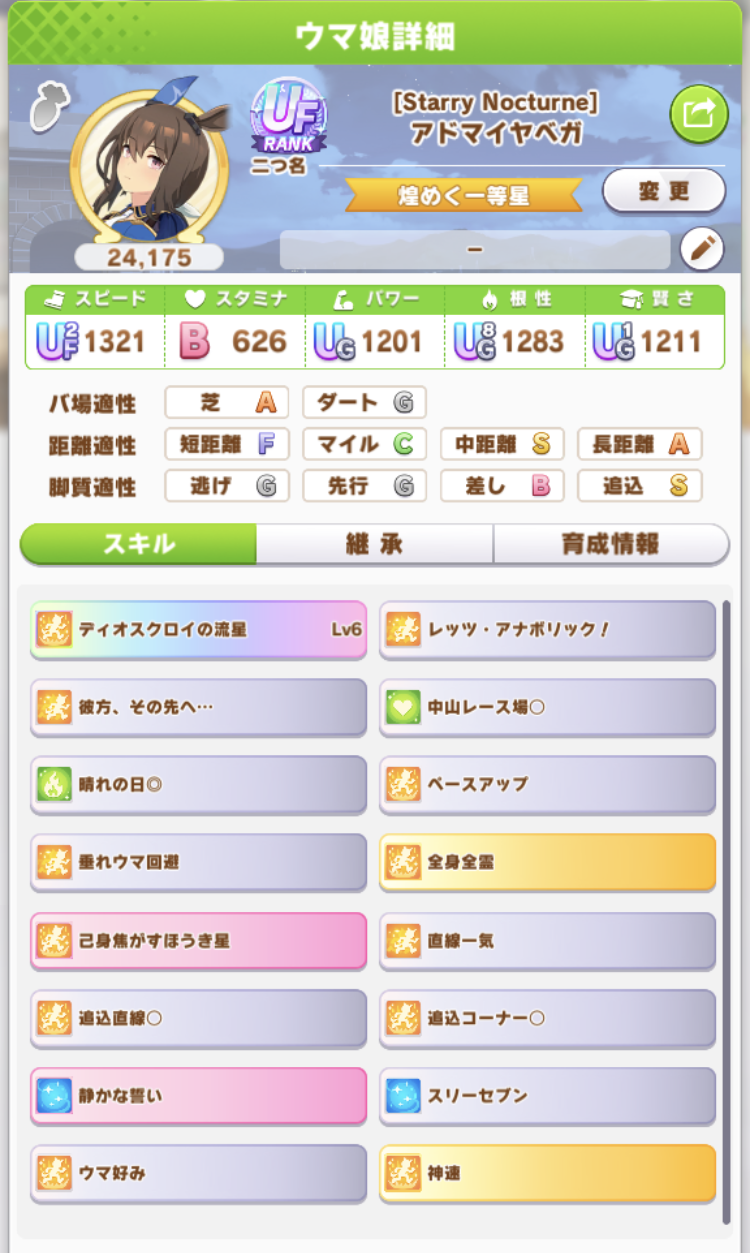Tap the 全身全霊 skill

pos(547,861)
